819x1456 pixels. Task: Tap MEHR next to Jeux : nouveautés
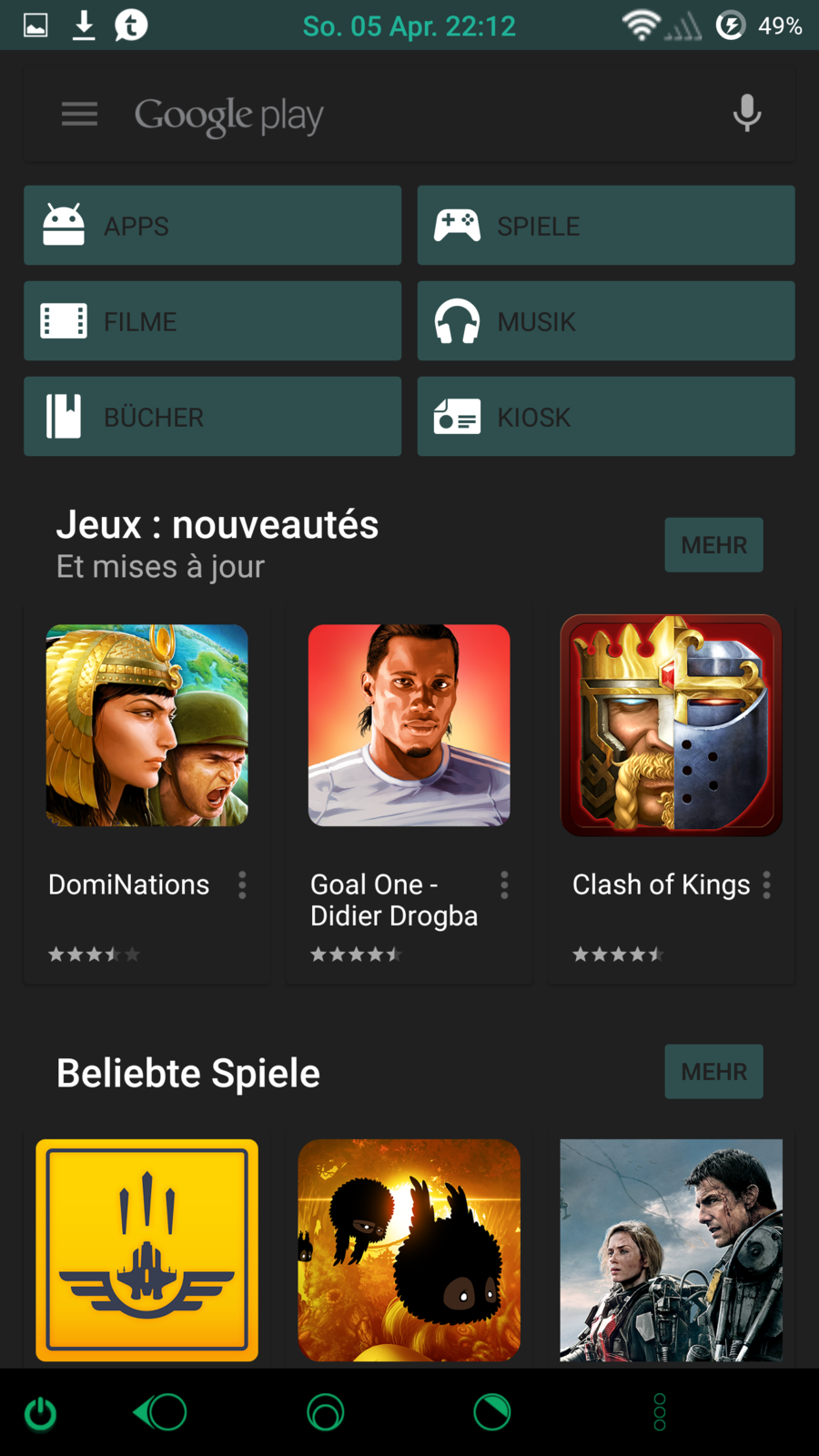(713, 545)
